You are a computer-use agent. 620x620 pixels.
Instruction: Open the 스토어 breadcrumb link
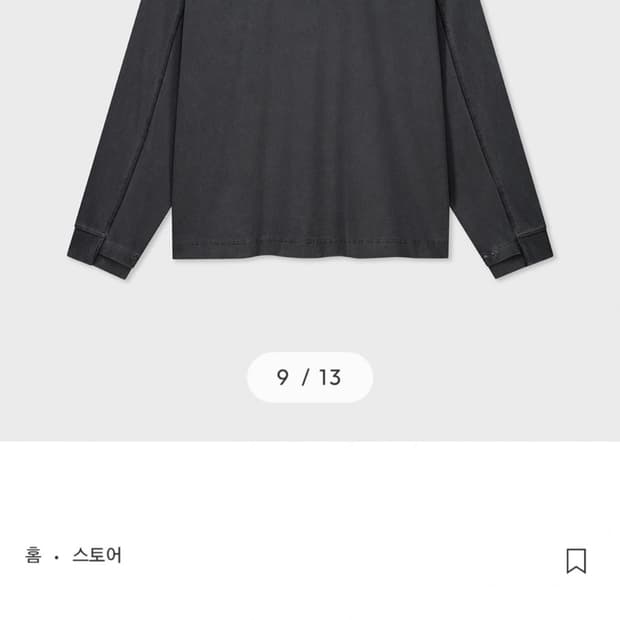tap(96, 556)
